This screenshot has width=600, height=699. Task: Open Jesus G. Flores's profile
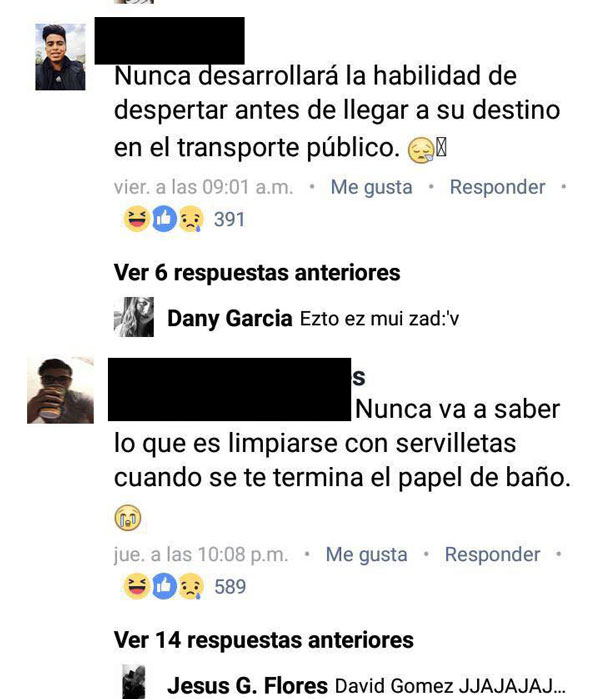pos(246,685)
